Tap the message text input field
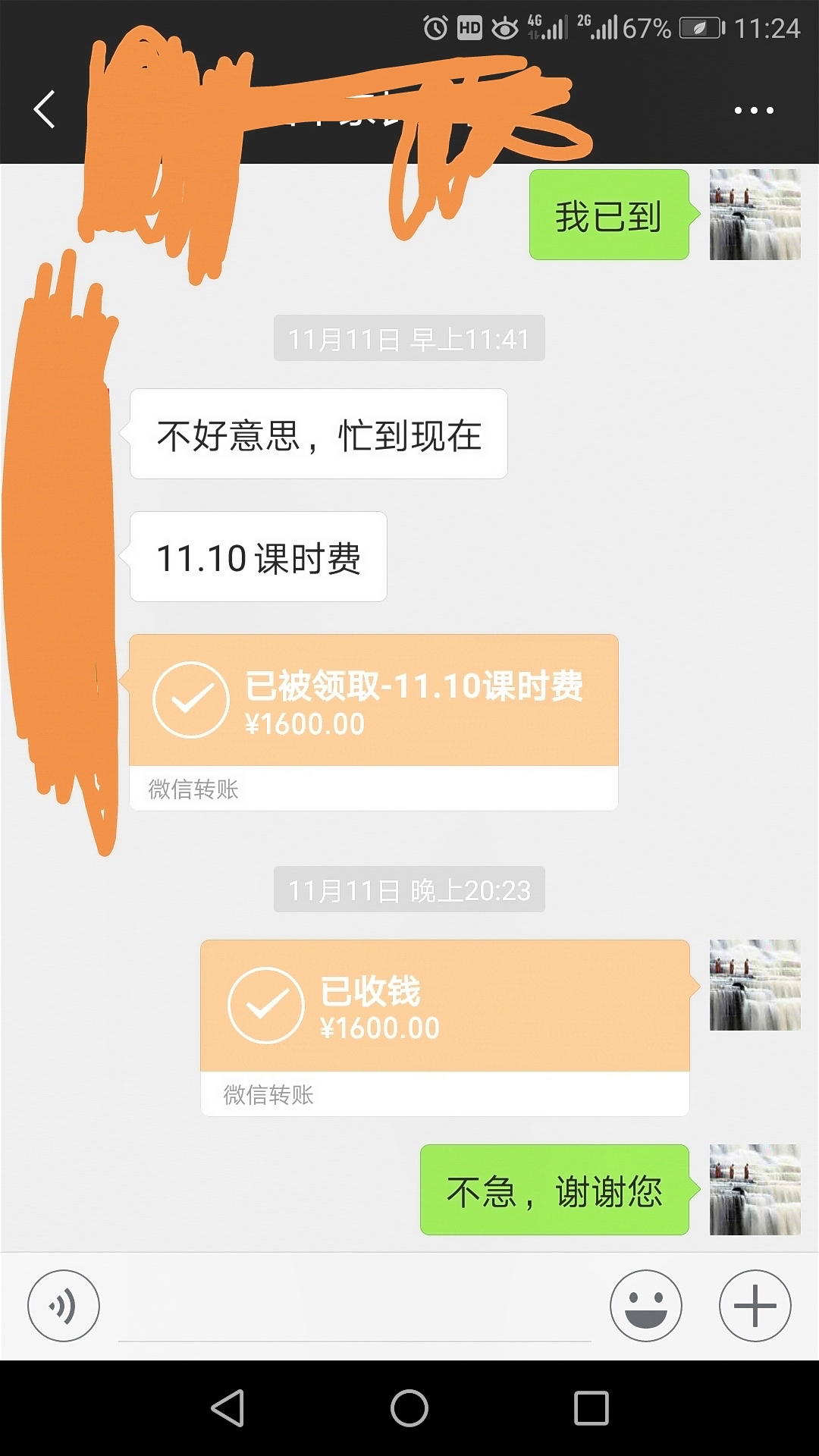This screenshot has width=819, height=1456. point(354,1308)
